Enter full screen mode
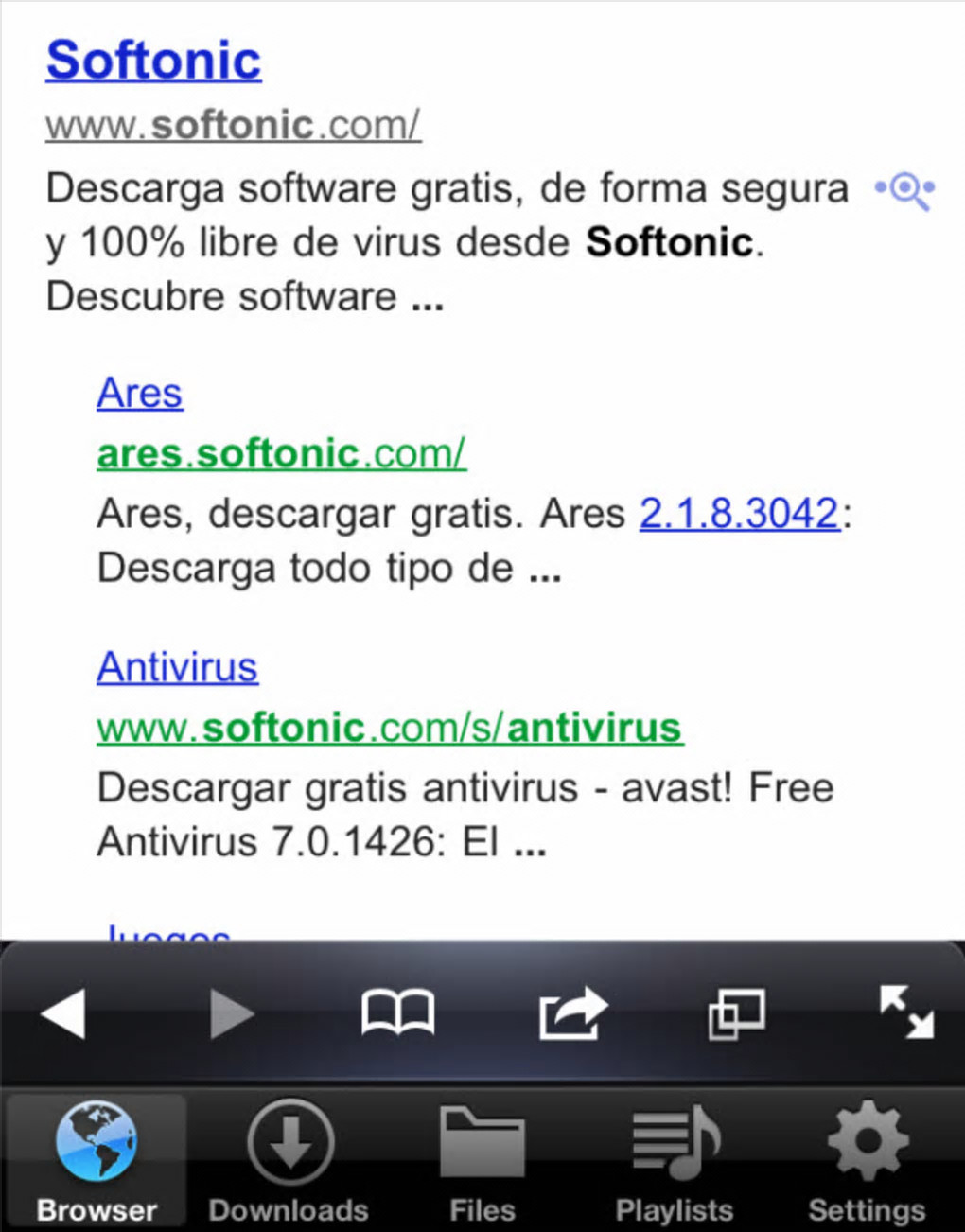 (x=905, y=1012)
